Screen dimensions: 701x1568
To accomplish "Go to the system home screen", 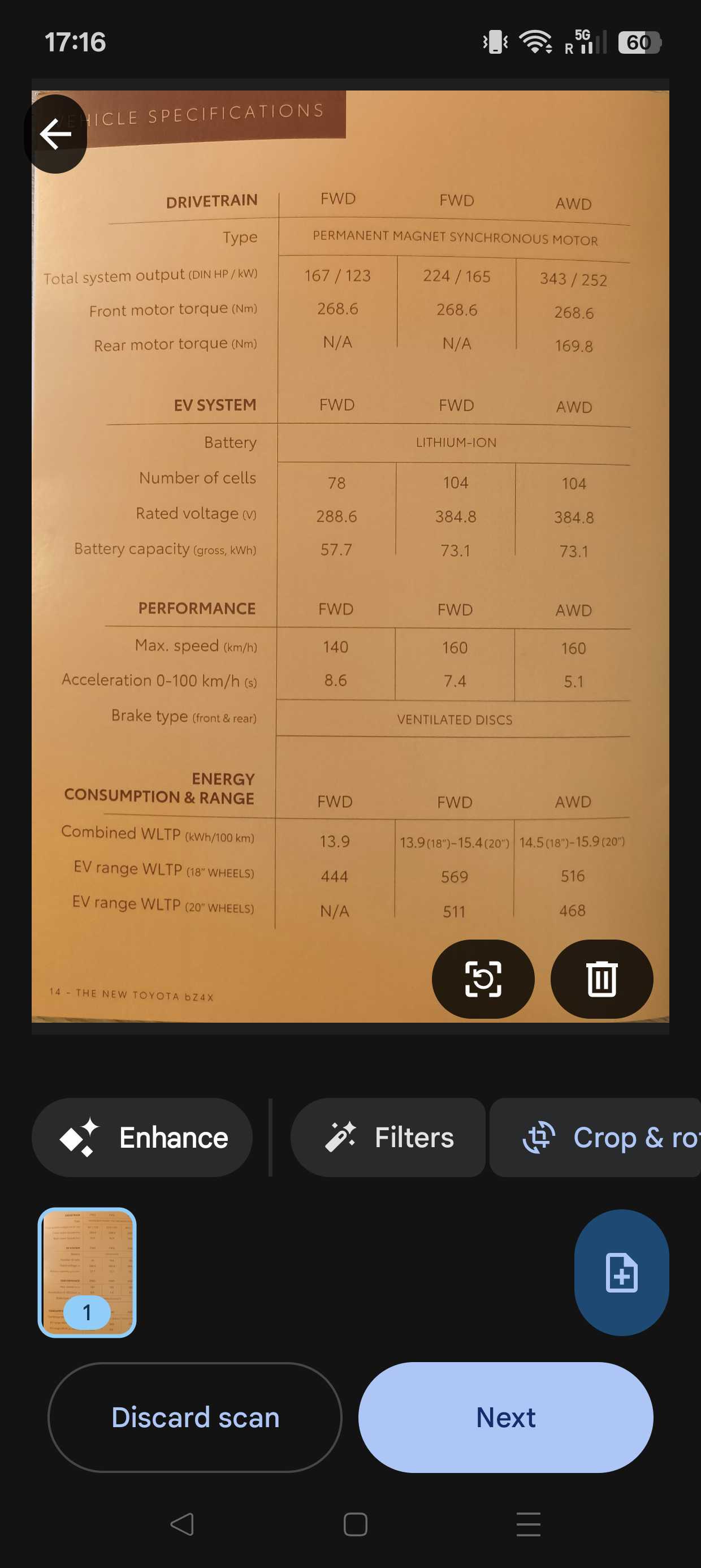I will (355, 1524).
